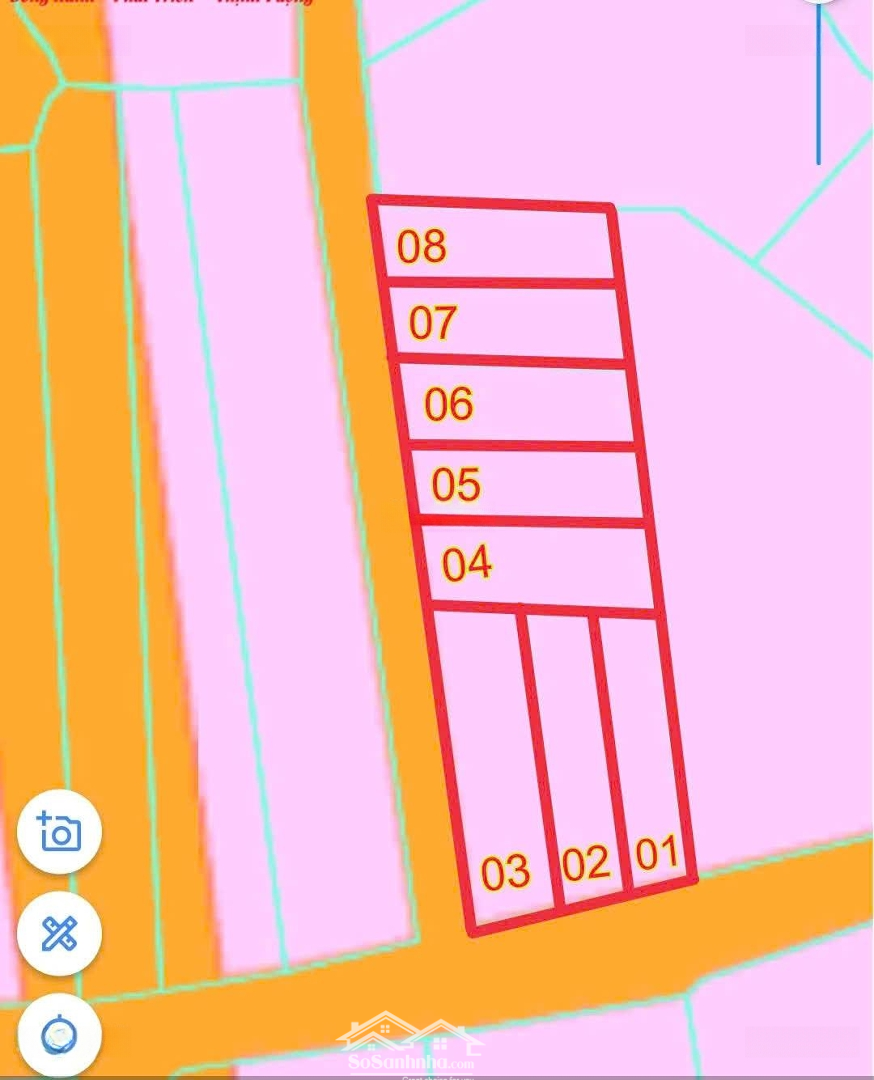Tap the compass orientation button
This screenshot has width=874, height=1080.
coord(59,1035)
